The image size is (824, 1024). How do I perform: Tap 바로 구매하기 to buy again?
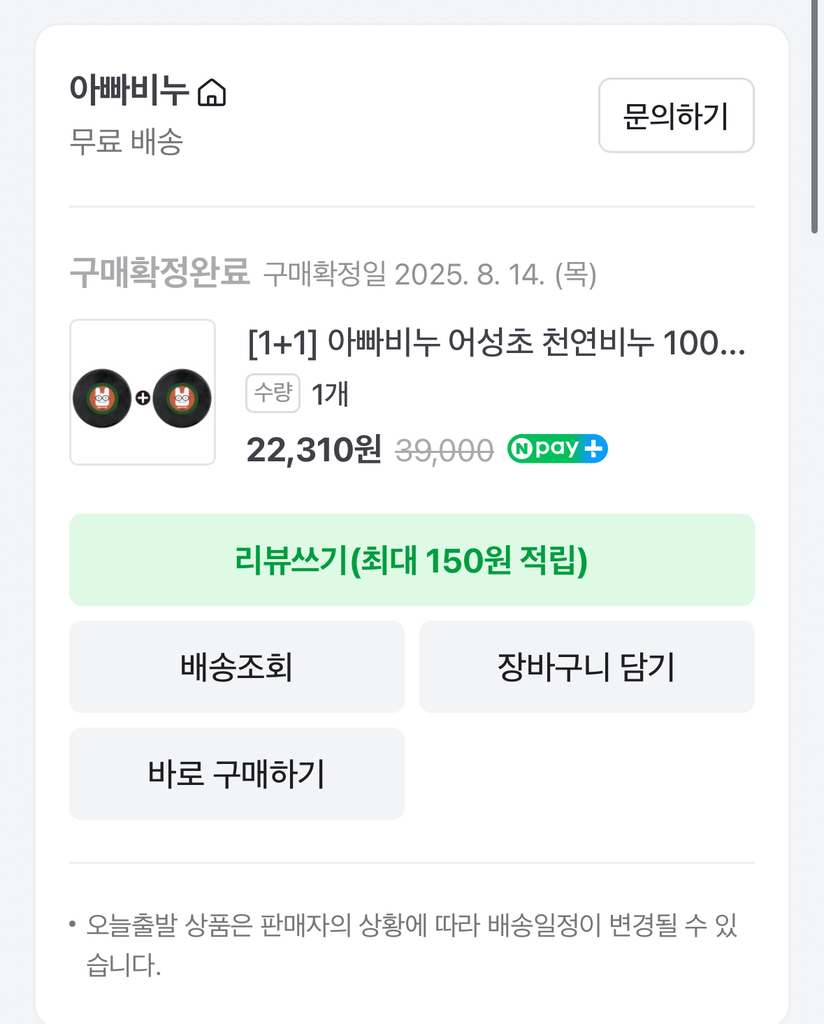tap(236, 774)
